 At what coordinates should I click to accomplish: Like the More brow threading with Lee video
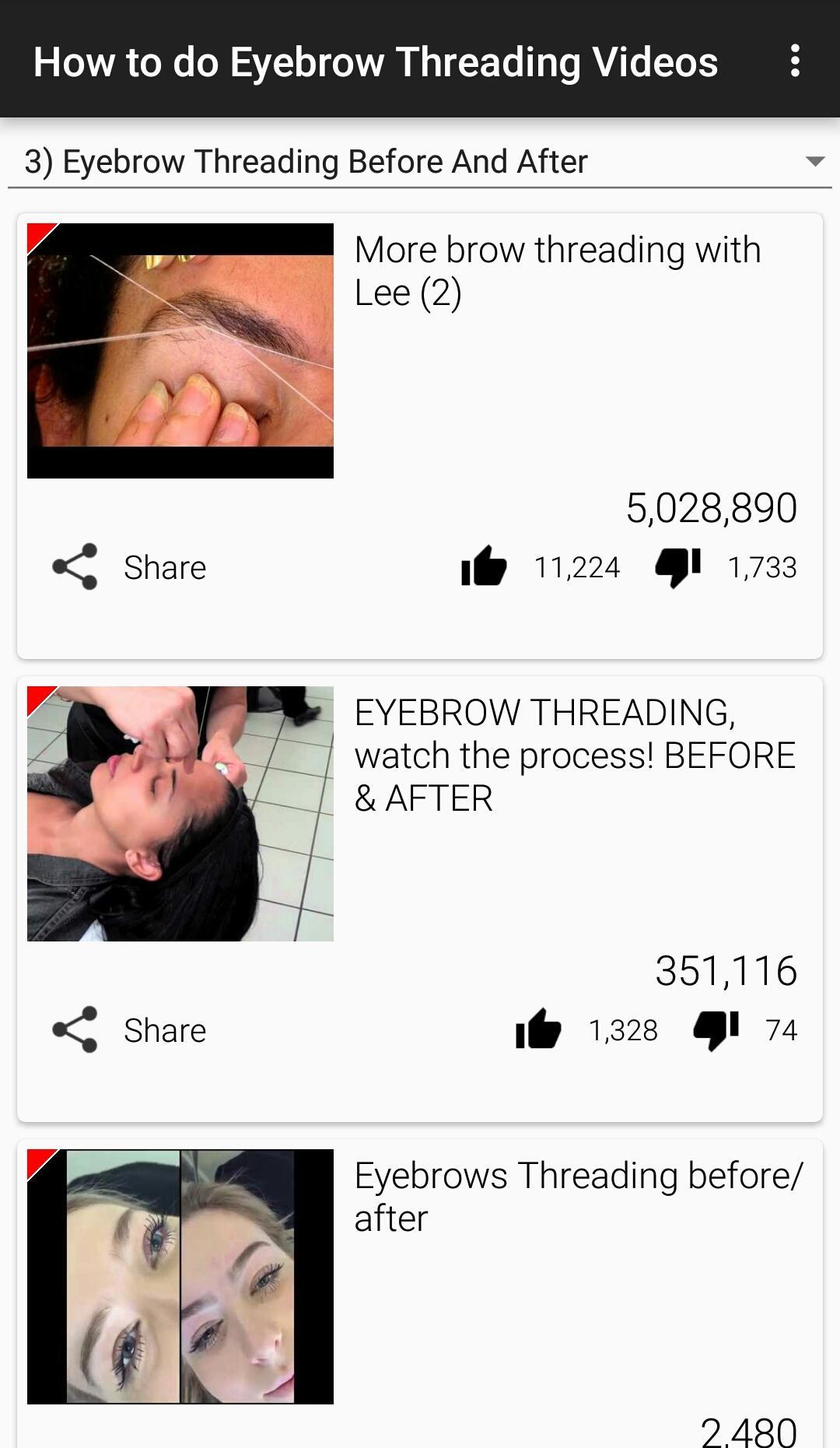[484, 566]
